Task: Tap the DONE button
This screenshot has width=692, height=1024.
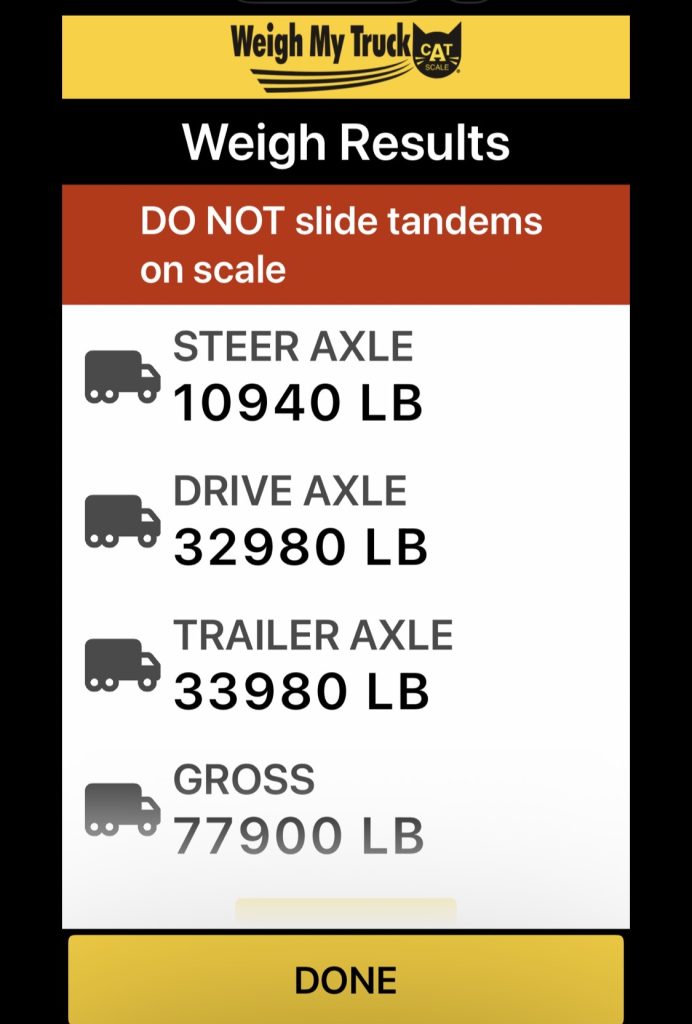Action: (345, 978)
